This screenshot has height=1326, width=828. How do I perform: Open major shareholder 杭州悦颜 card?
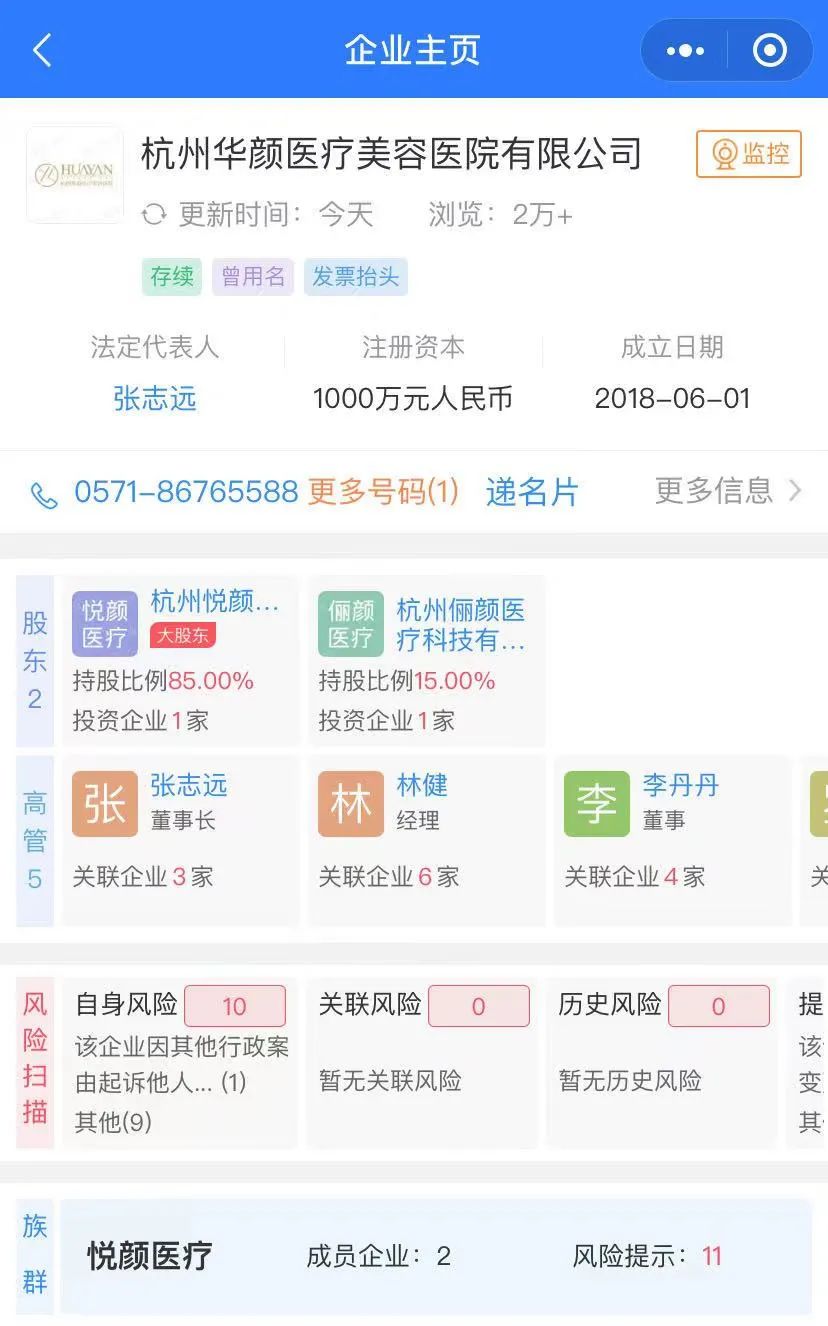181,660
